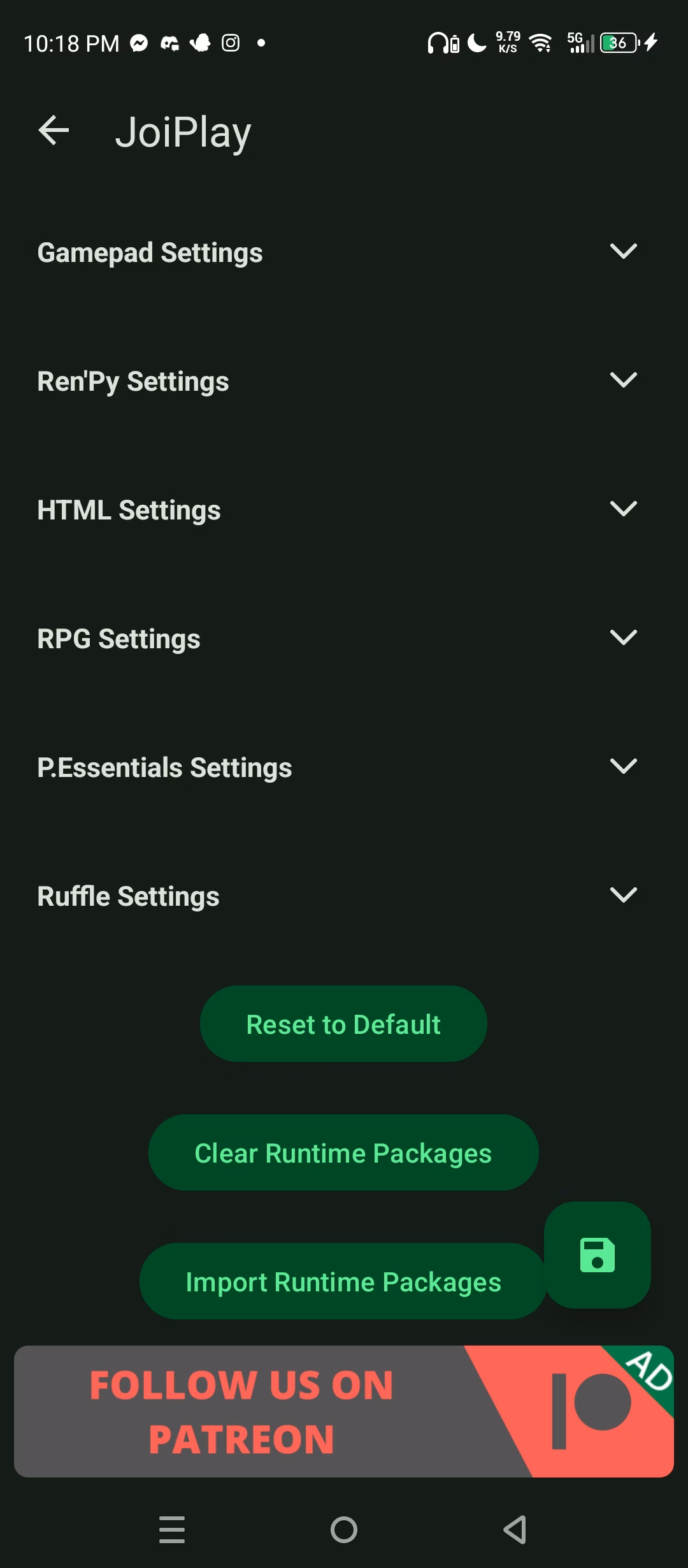
Task: Expand HTML Settings section
Action: click(623, 509)
